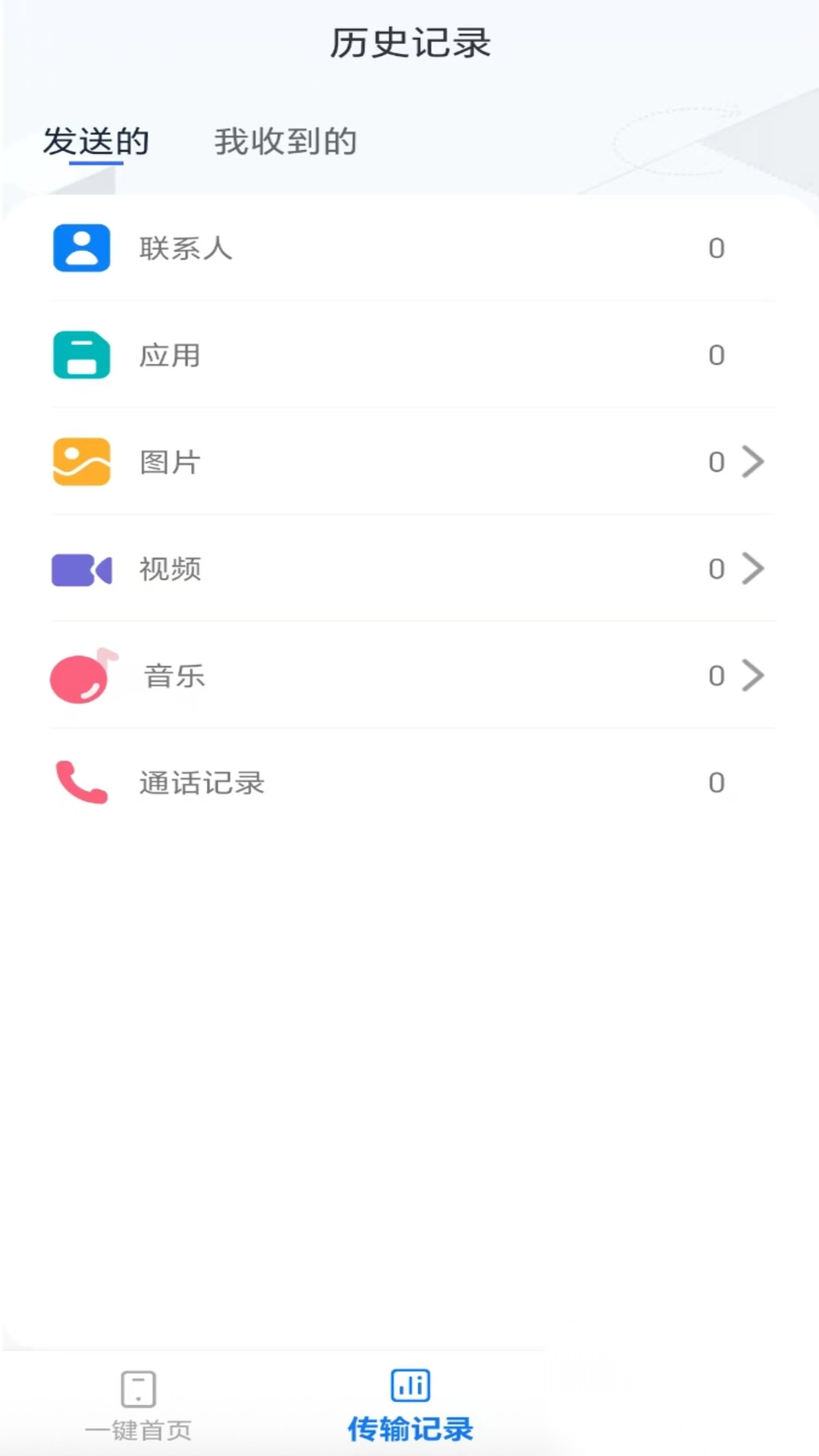Open the 联系人 history entry
This screenshot has height=1456, width=819.
409,248
